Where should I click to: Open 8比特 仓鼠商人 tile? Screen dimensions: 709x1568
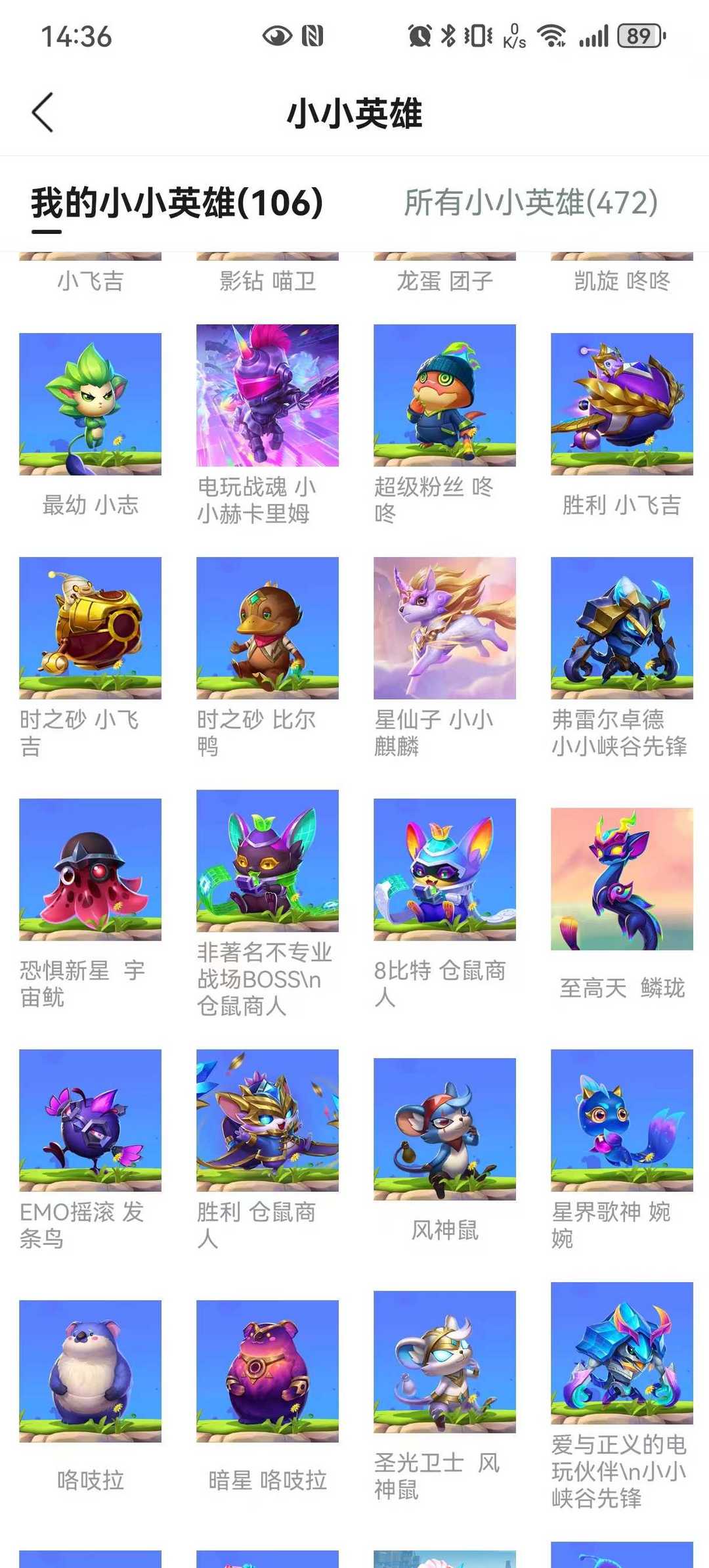click(444, 870)
